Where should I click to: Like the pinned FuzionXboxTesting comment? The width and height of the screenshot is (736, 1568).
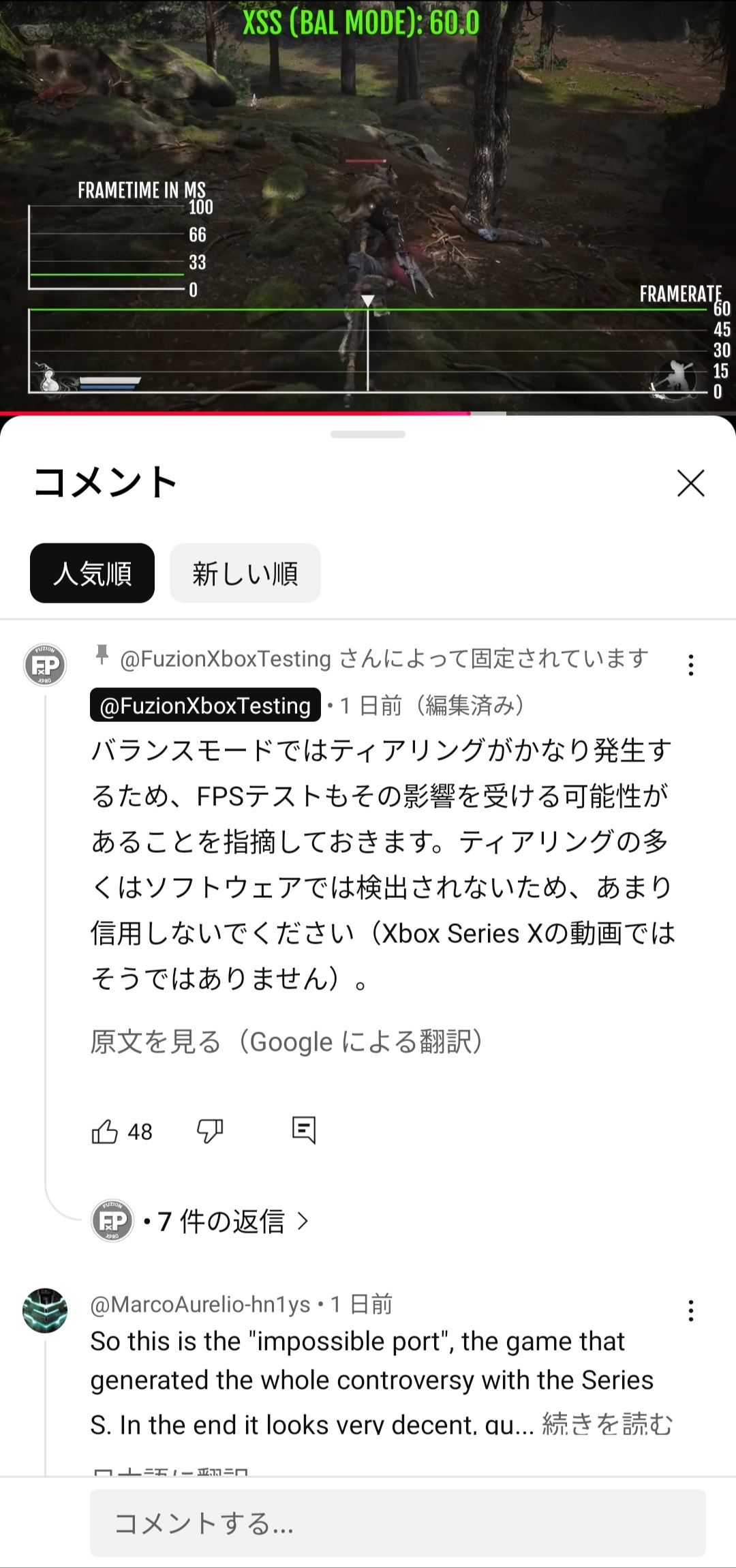pos(106,1132)
